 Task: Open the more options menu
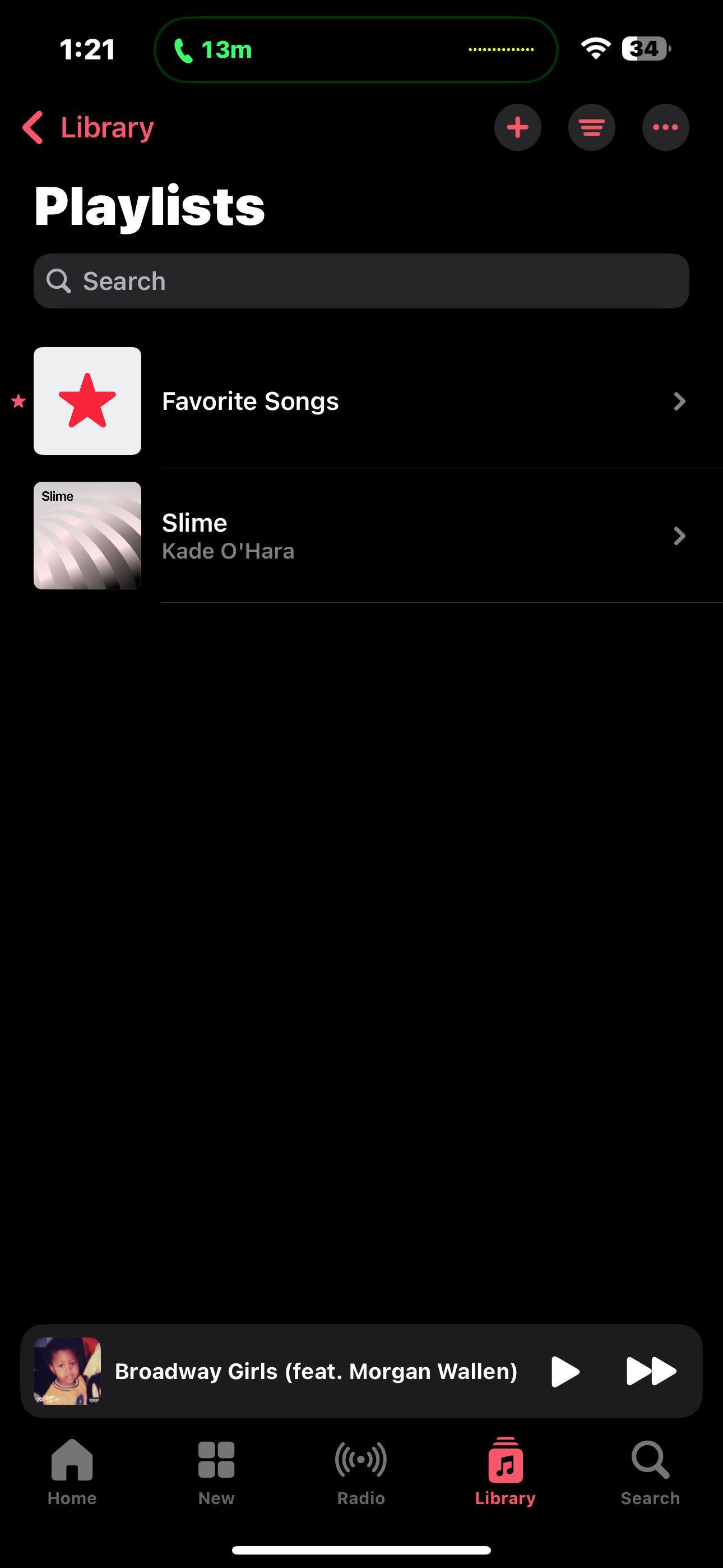pos(665,128)
